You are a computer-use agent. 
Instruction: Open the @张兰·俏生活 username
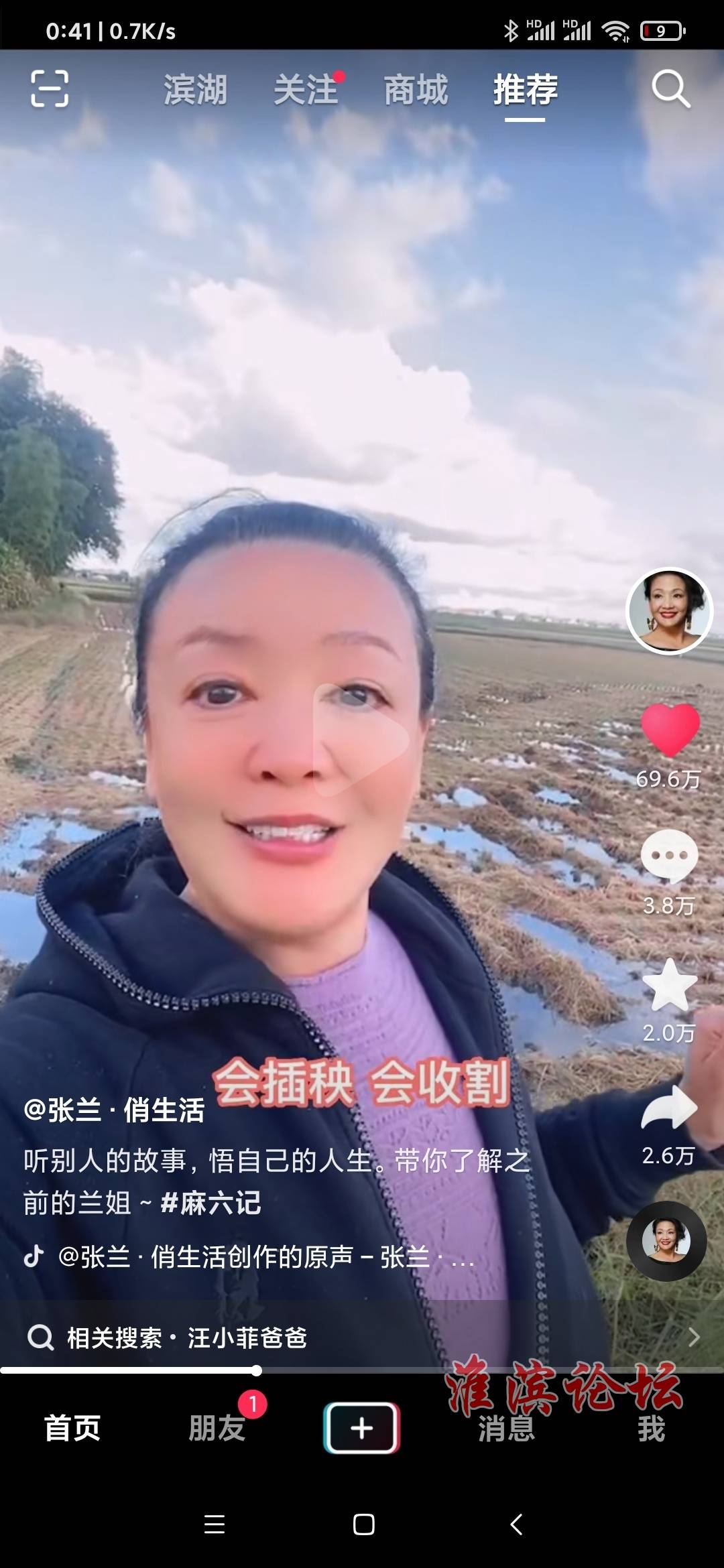pos(114,1110)
